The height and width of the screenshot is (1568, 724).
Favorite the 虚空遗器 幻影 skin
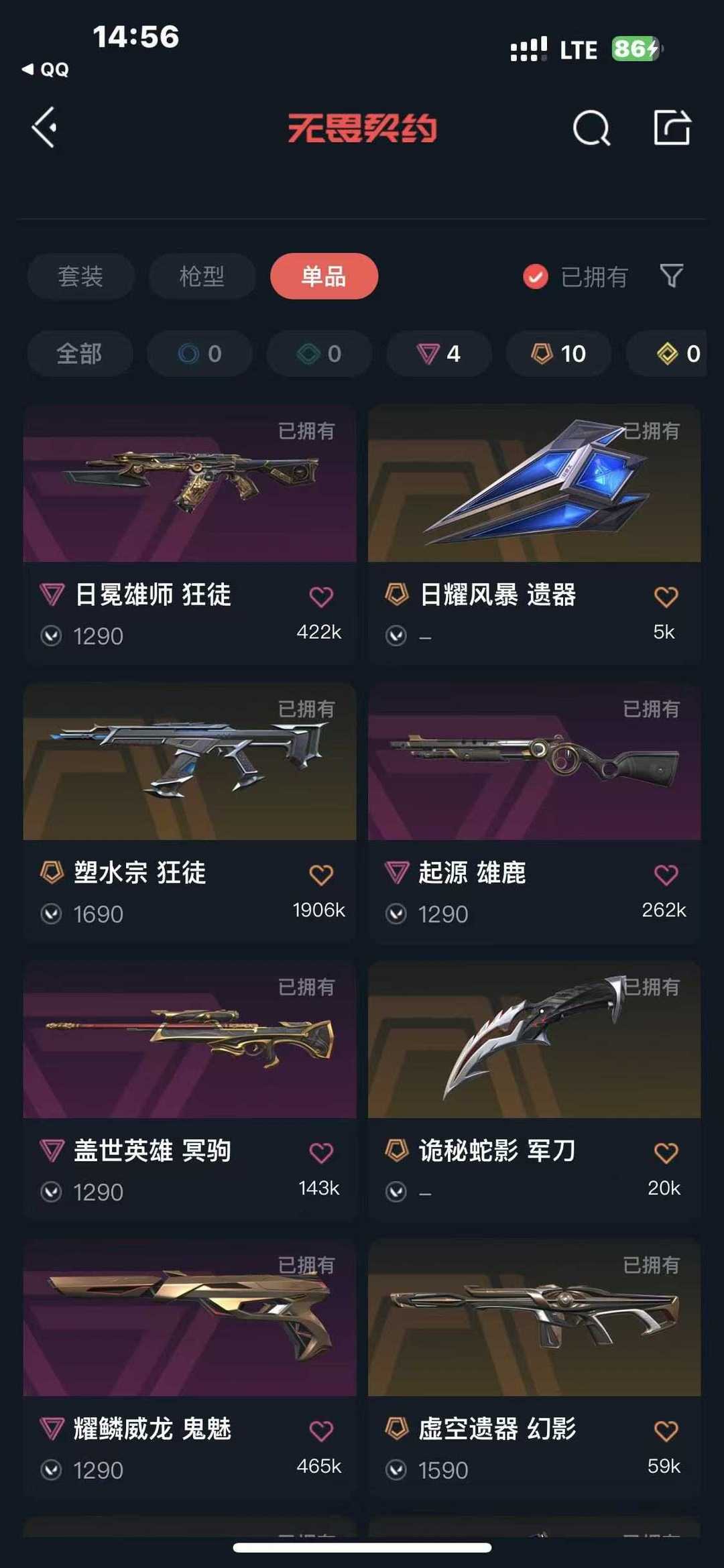point(666,1431)
